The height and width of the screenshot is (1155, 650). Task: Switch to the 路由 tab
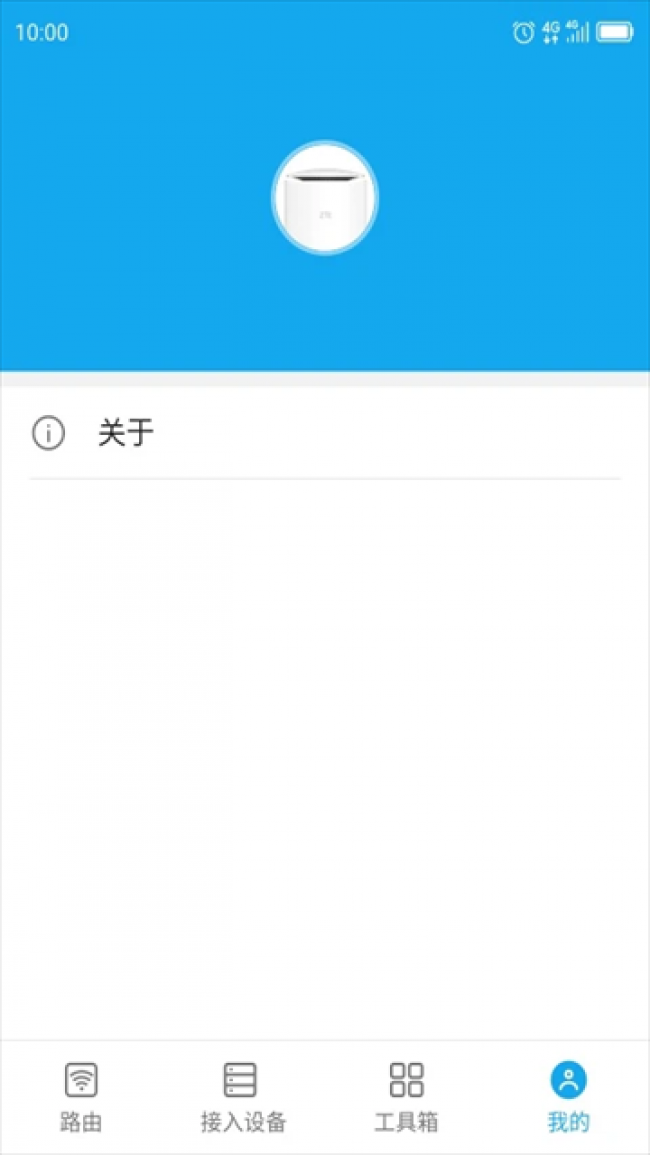pyautogui.click(x=81, y=1096)
